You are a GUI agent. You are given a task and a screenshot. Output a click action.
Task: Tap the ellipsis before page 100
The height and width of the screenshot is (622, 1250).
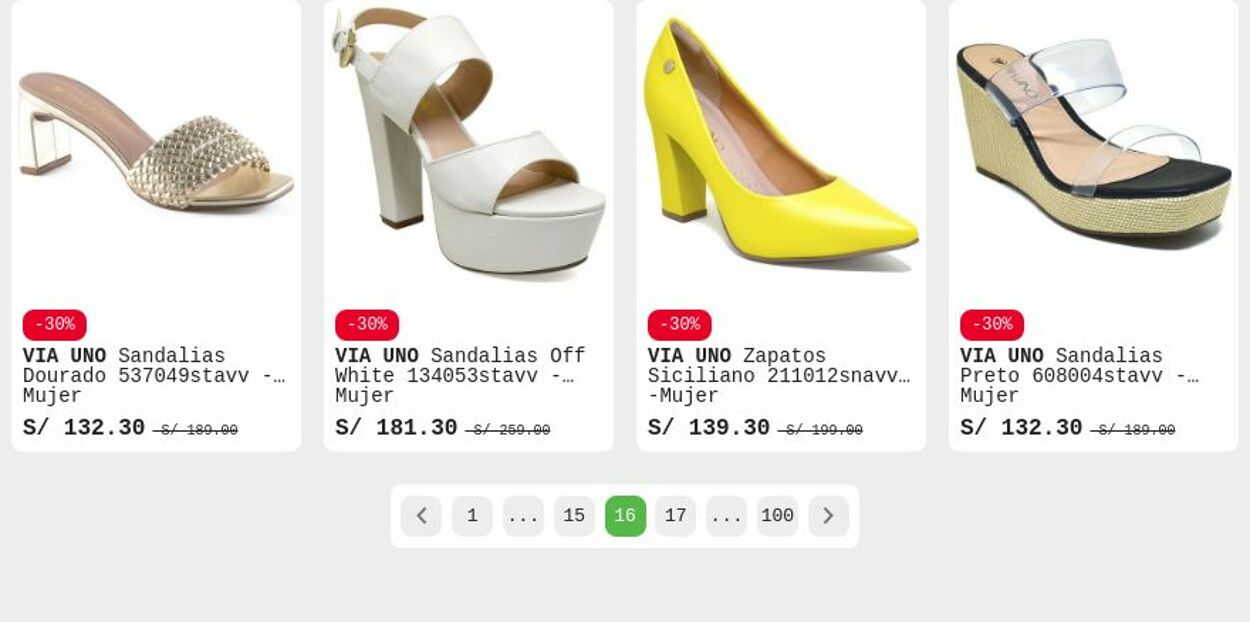point(726,516)
